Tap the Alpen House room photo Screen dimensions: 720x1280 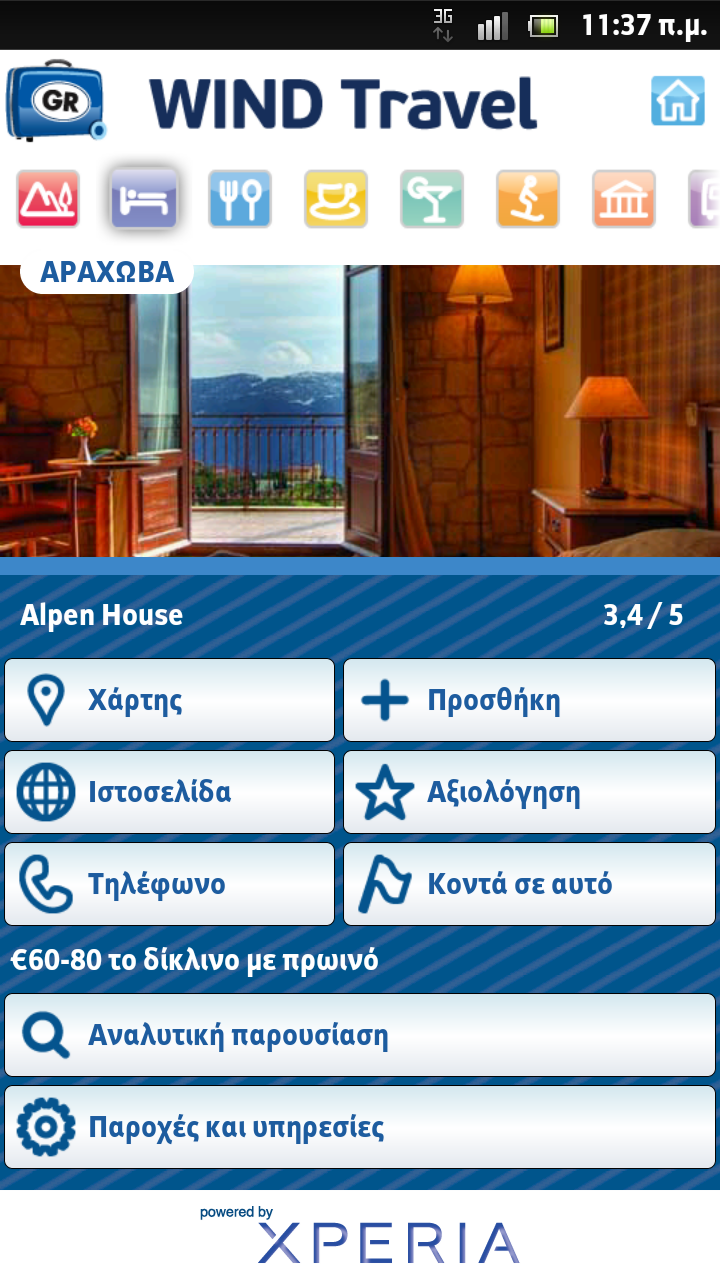[360, 411]
